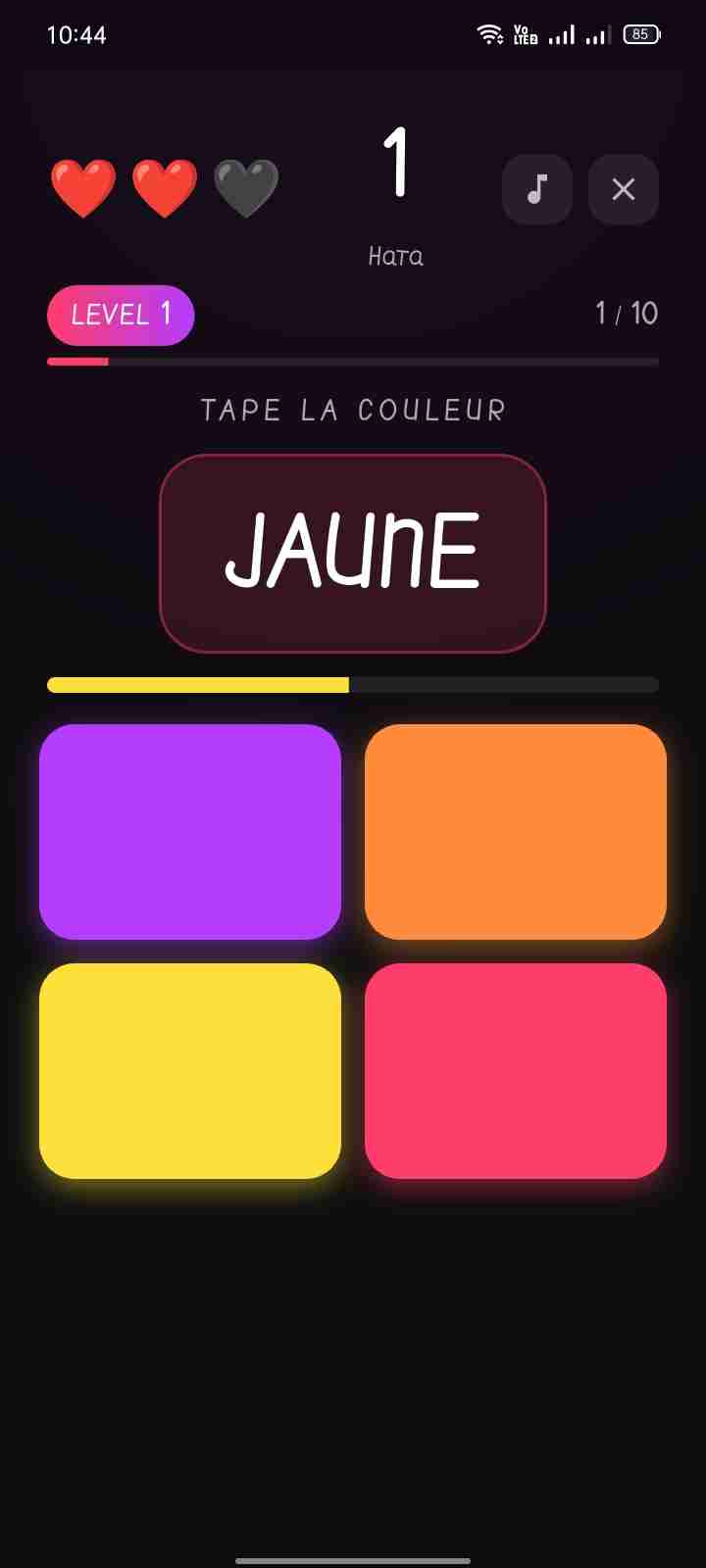Pick the pink-red color tile
Image resolution: width=706 pixels, height=1568 pixels.
(516, 1071)
